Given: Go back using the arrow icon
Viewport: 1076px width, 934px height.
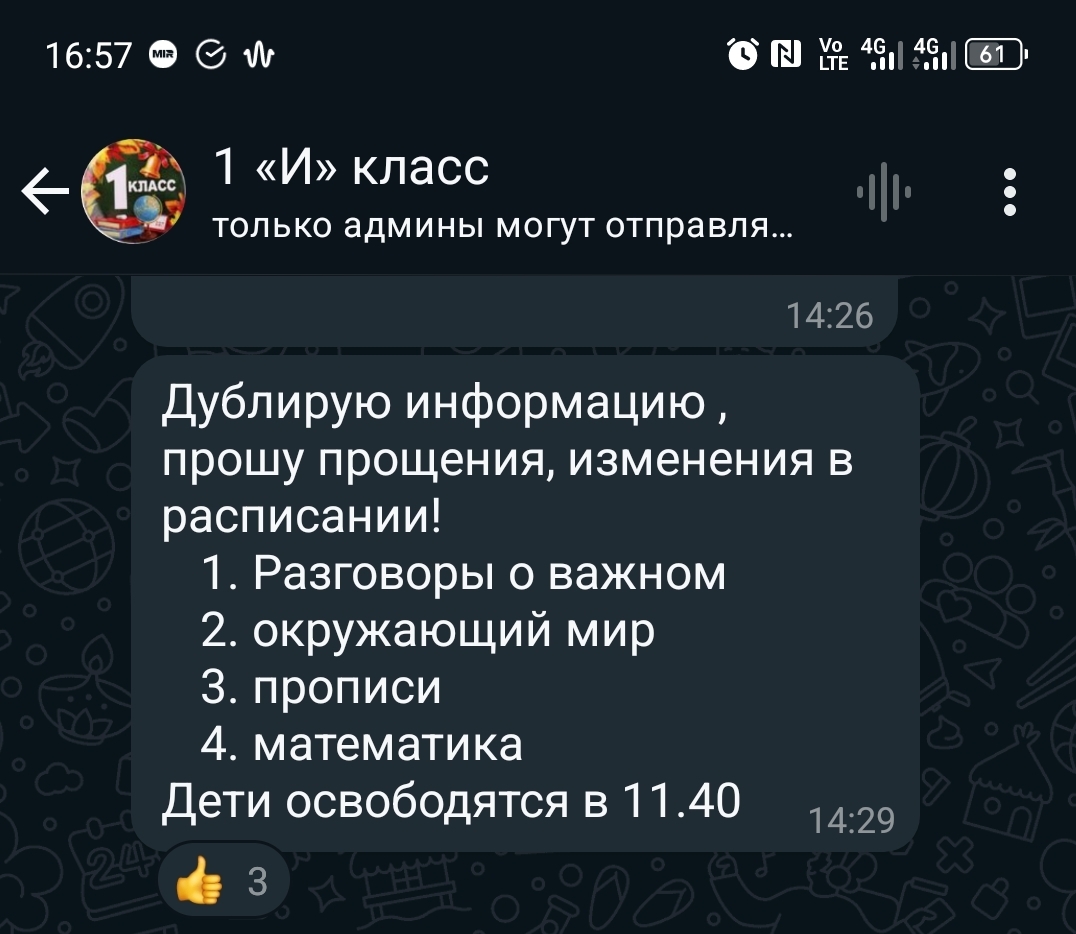Looking at the screenshot, I should click(45, 192).
